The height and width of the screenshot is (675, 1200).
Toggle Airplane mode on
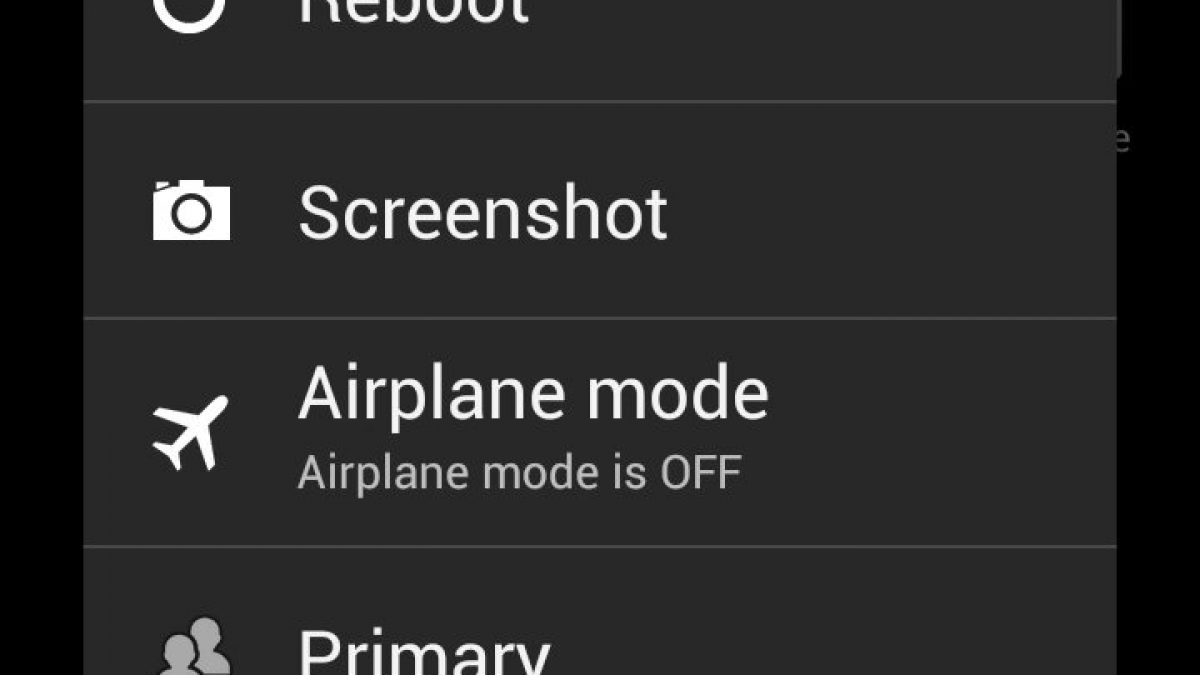[532, 430]
